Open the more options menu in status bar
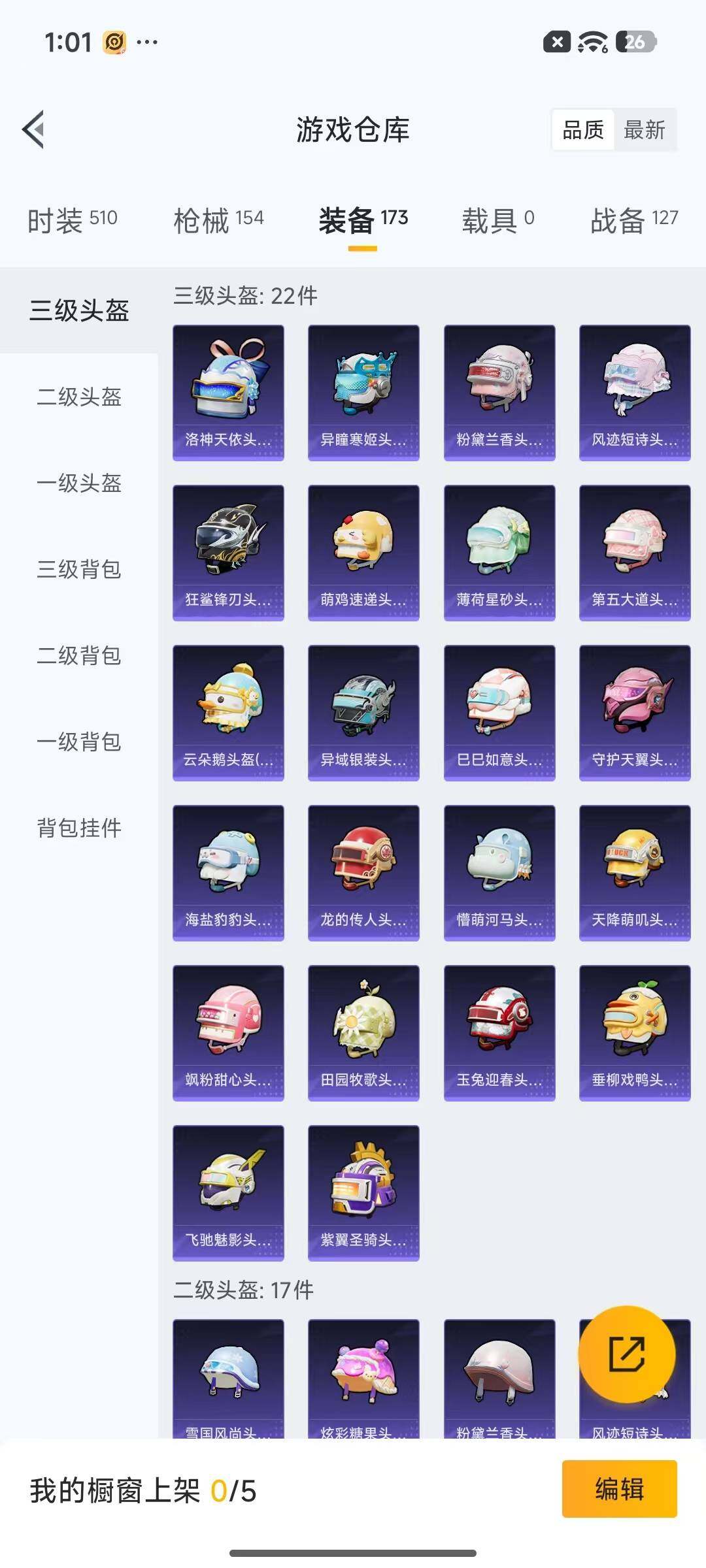This screenshot has height=1568, width=706. coord(147,42)
